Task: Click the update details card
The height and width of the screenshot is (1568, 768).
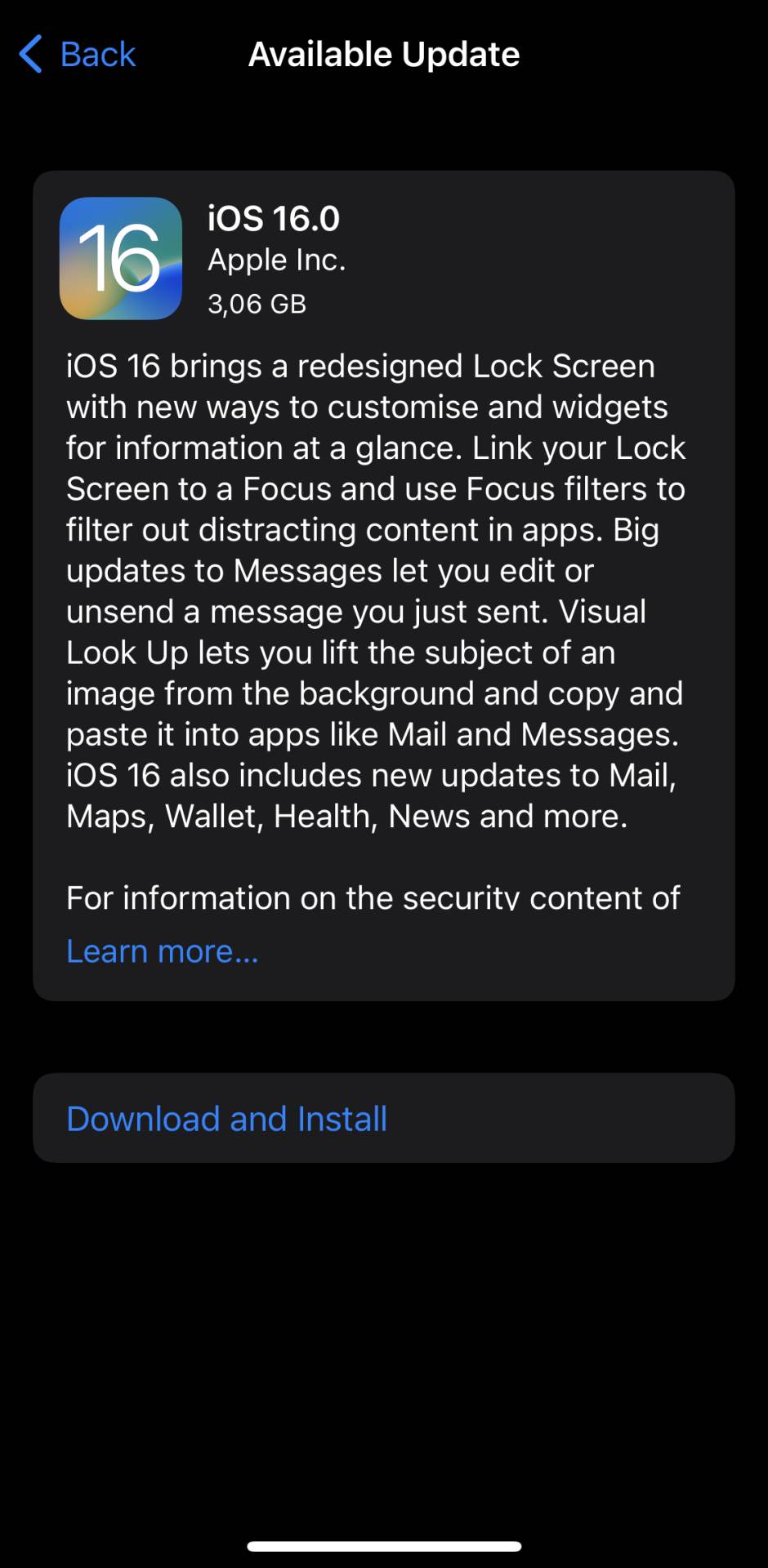Action: (384, 584)
